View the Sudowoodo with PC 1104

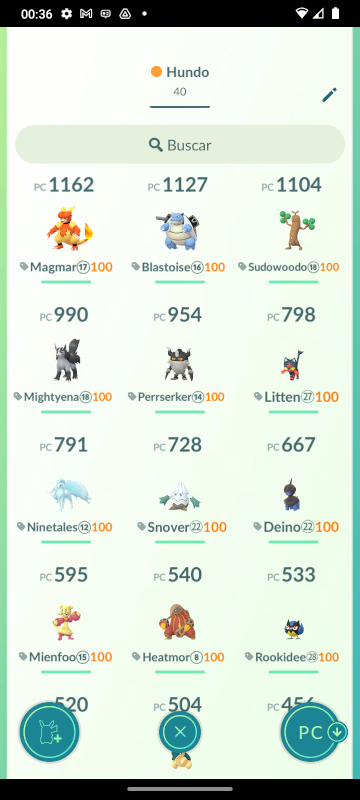click(292, 229)
